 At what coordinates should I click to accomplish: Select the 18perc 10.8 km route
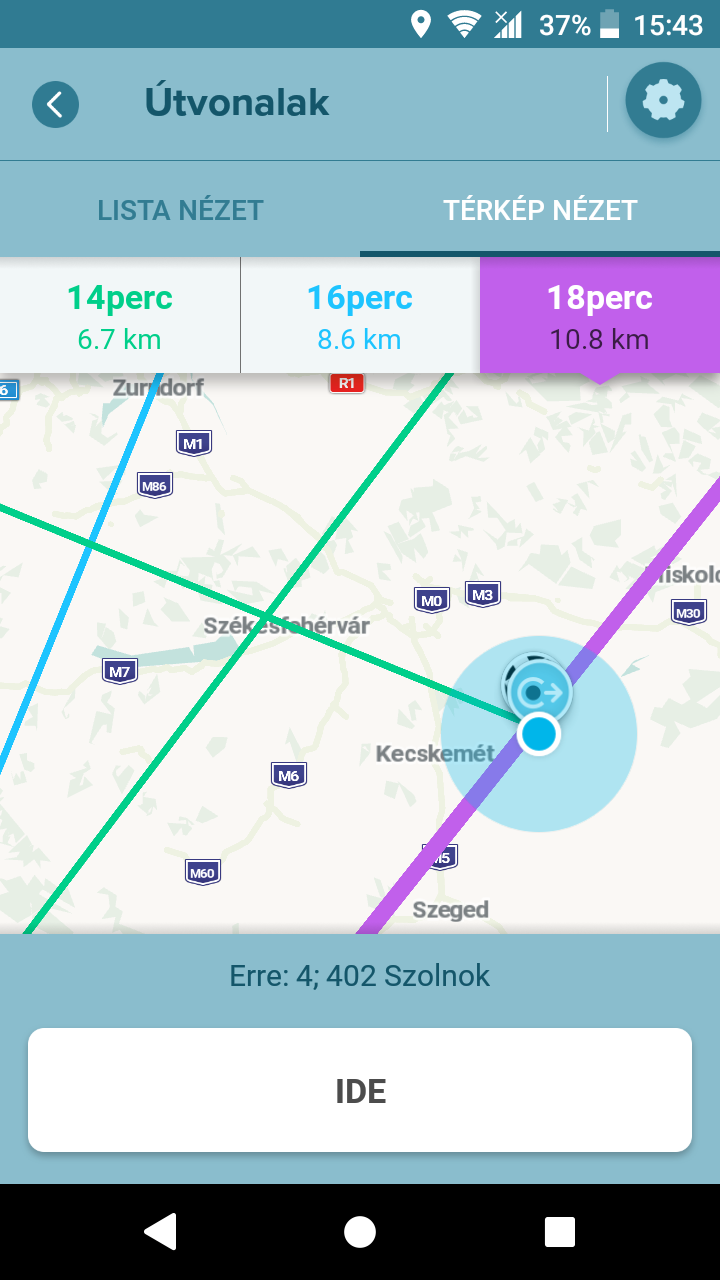click(600, 315)
